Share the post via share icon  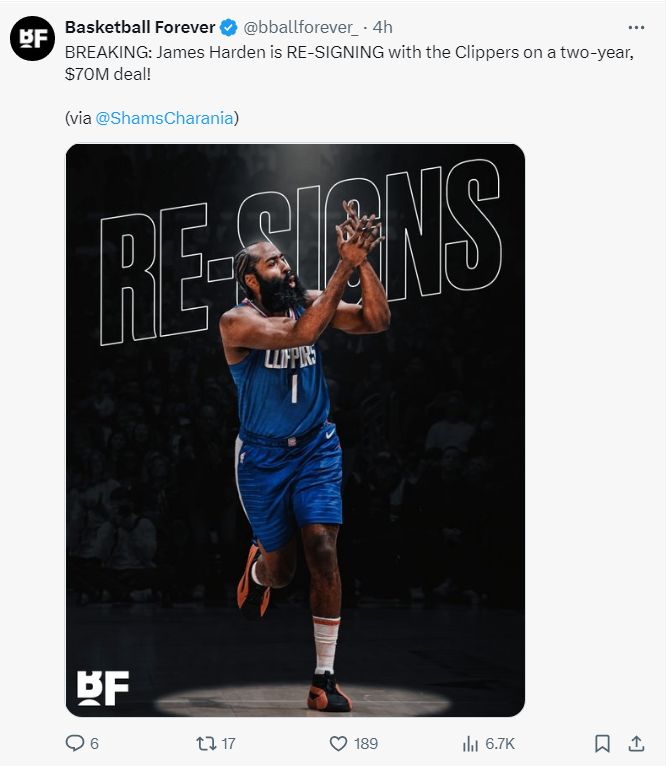click(x=635, y=743)
